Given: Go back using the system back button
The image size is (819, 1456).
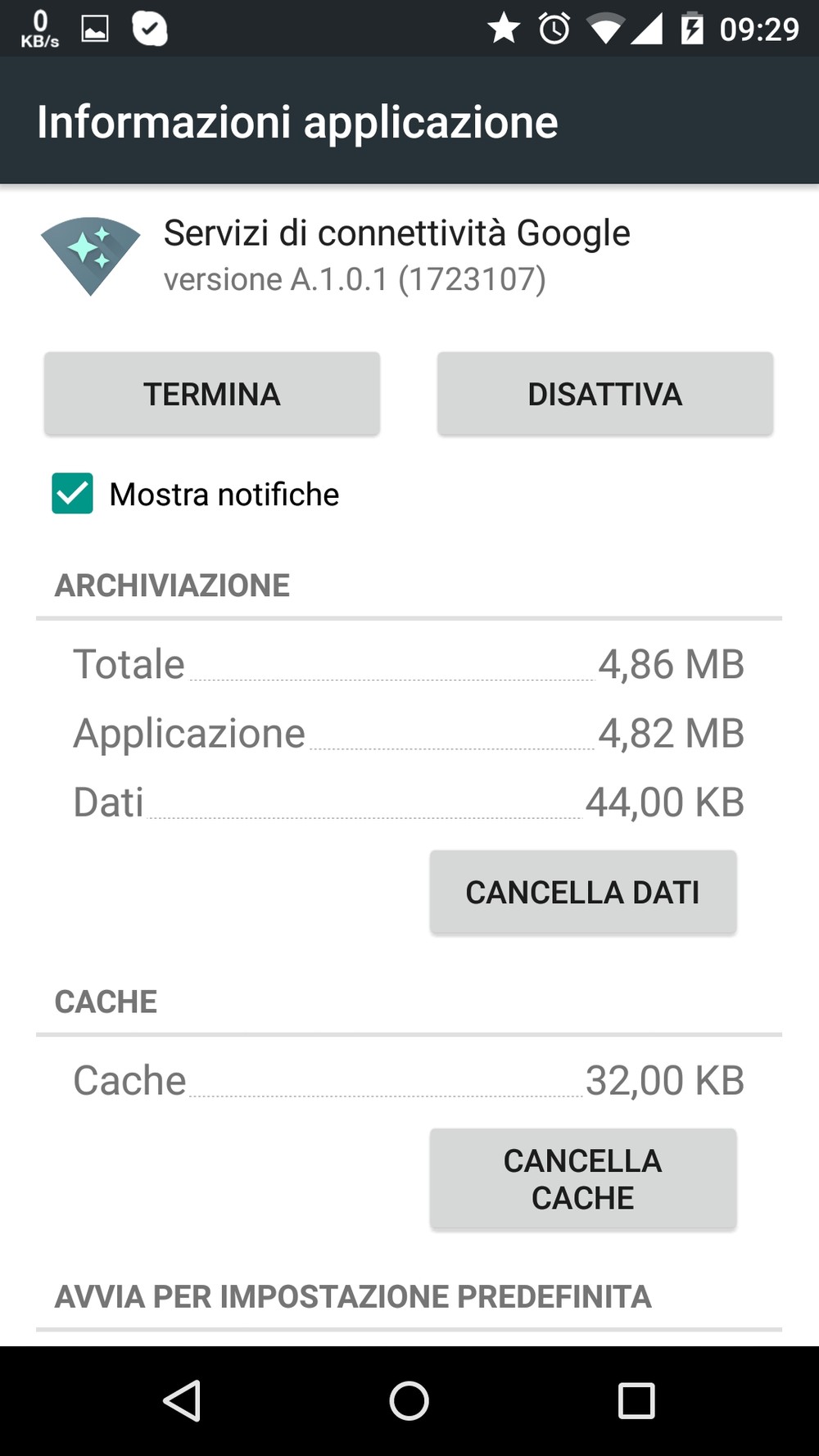Looking at the screenshot, I should coord(182,1400).
